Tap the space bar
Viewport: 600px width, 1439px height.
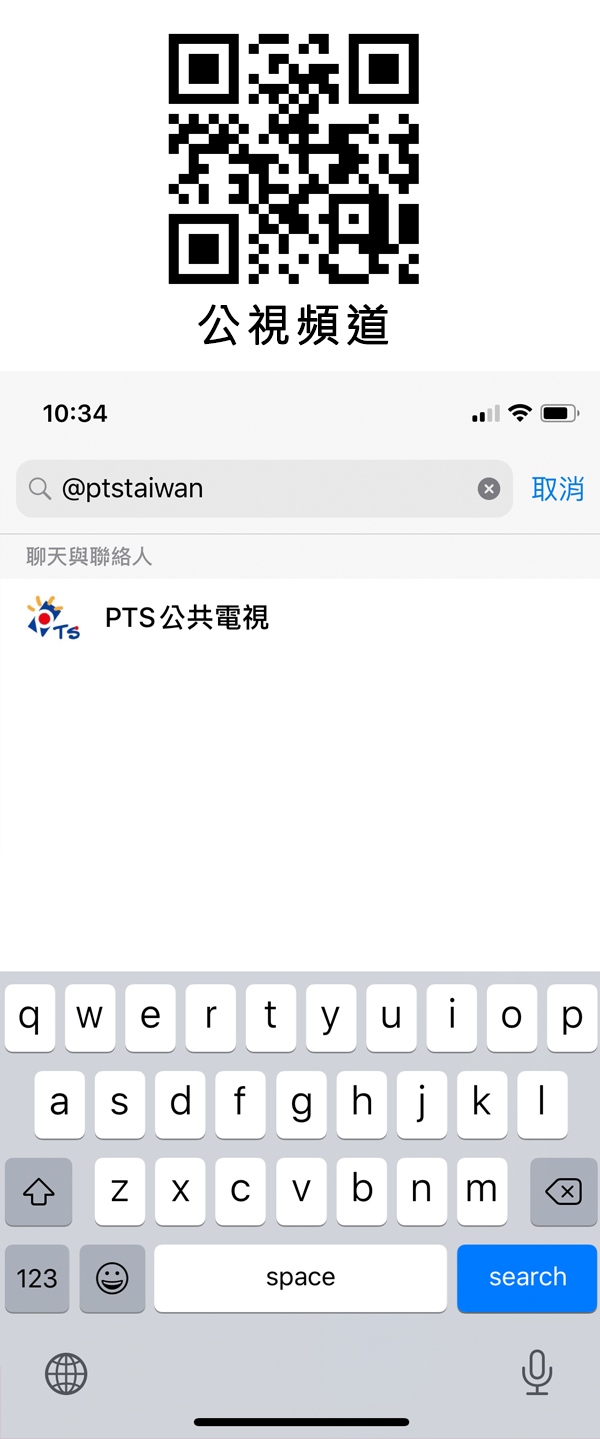point(300,1278)
